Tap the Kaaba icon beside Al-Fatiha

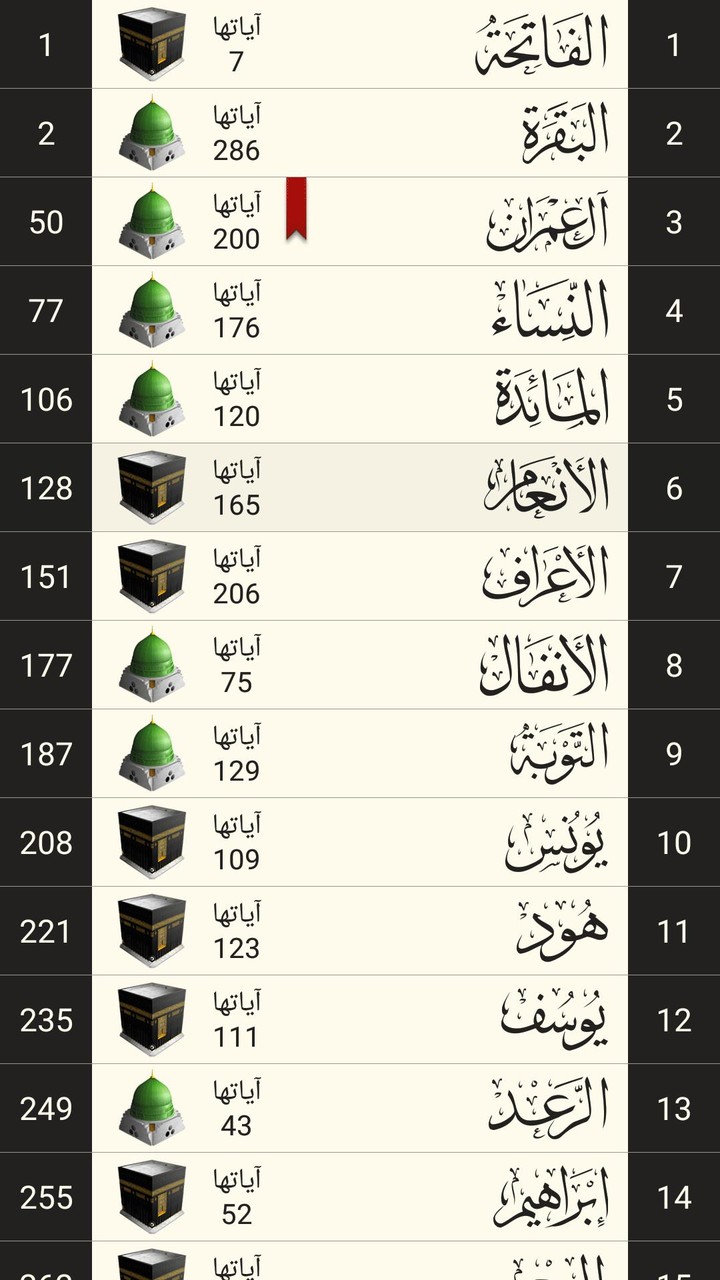[151, 44]
